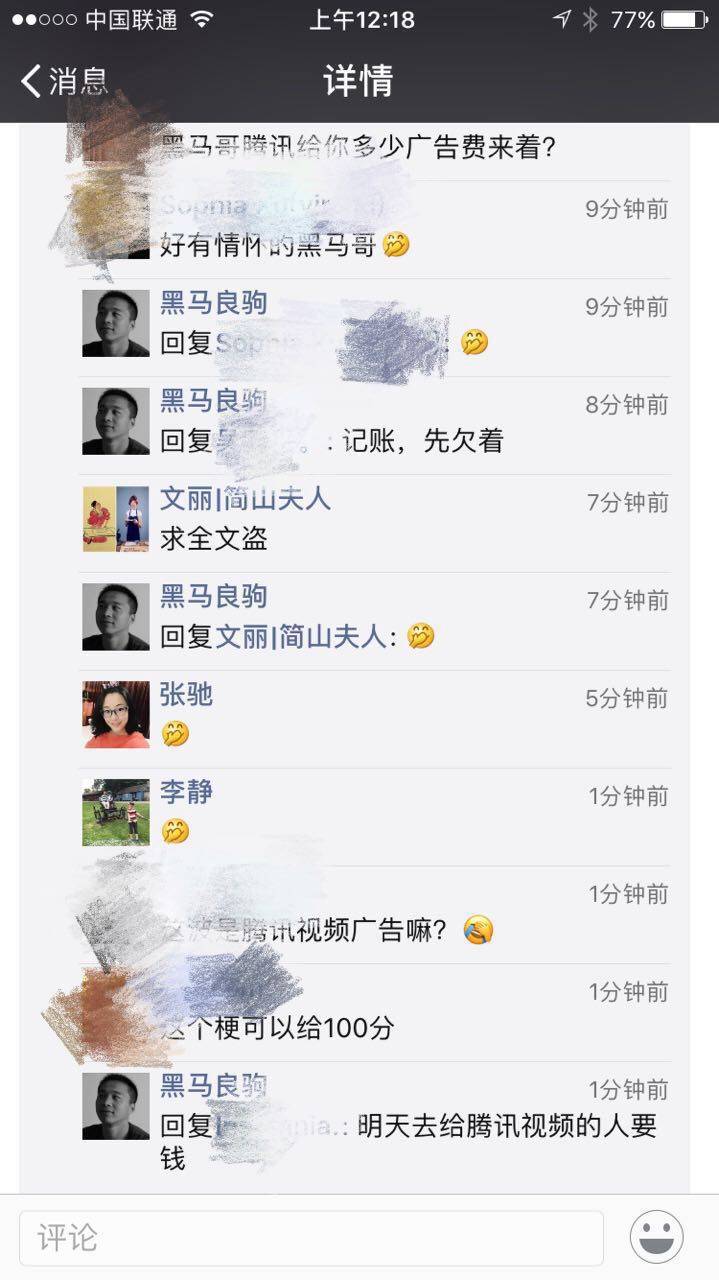Tap the 评论 comment input field
Screen dimensions: 719x1280
pos(311,1238)
